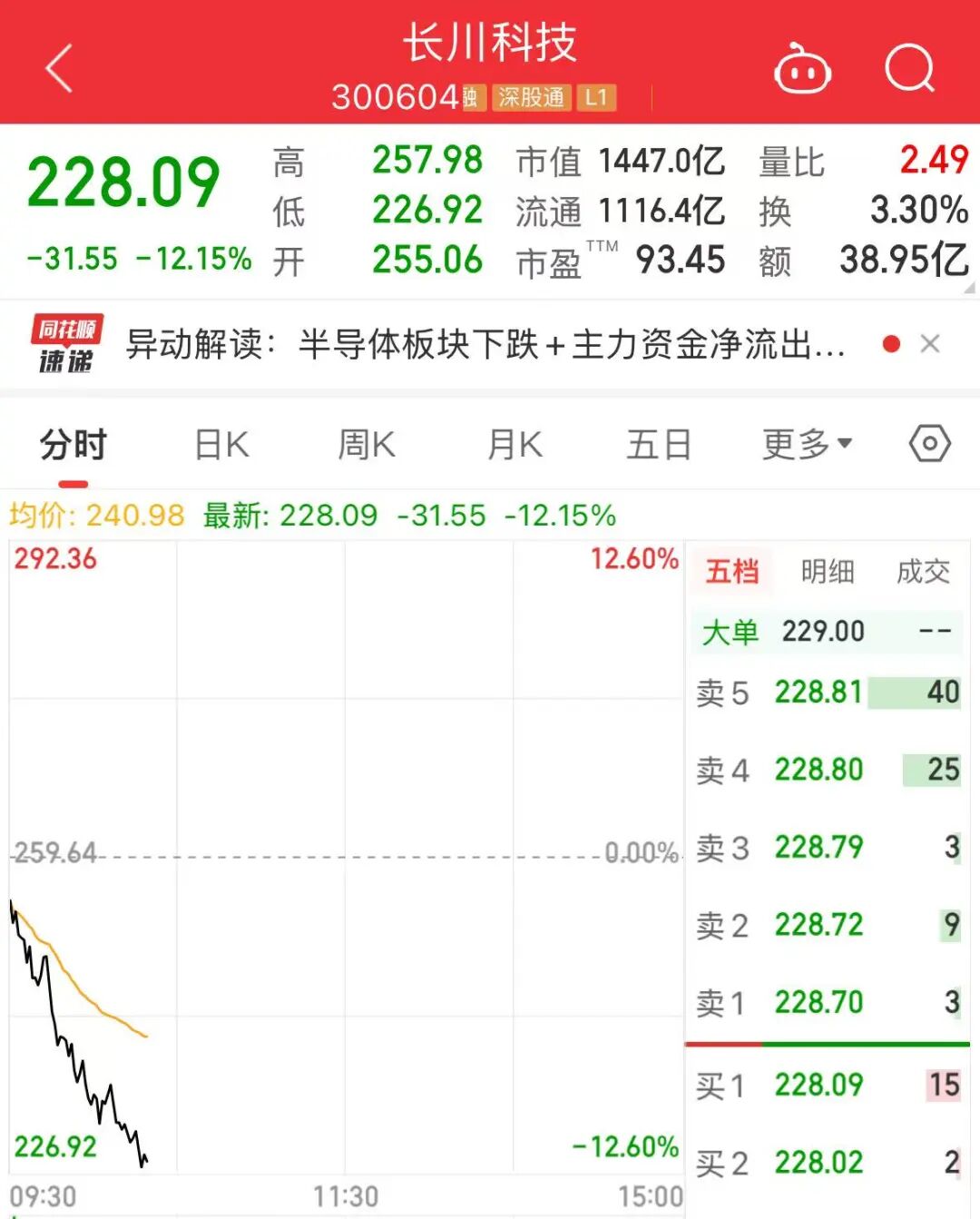This screenshot has height=1219, width=980.
Task: Go back using the top-left arrow
Action: point(59,69)
